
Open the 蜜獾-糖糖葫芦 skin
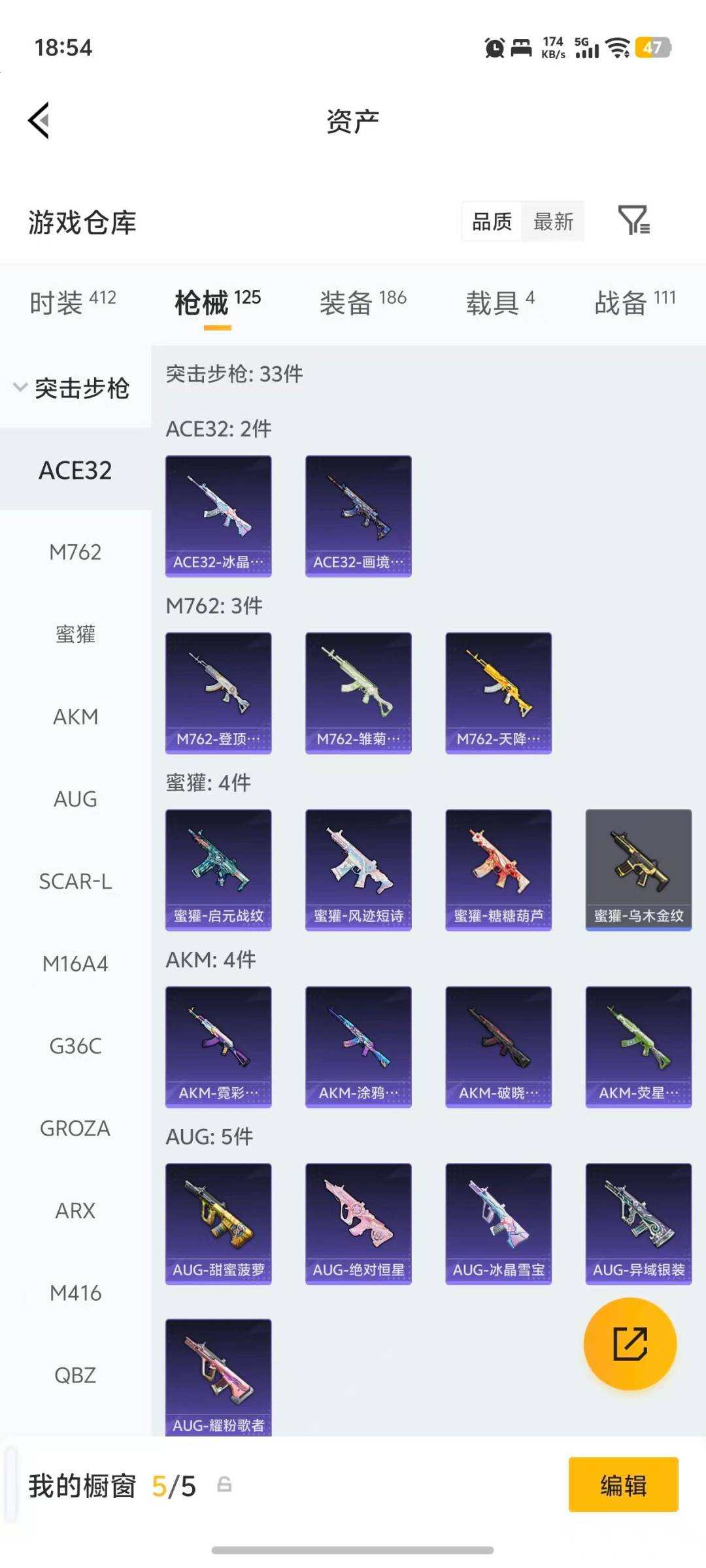(x=498, y=869)
